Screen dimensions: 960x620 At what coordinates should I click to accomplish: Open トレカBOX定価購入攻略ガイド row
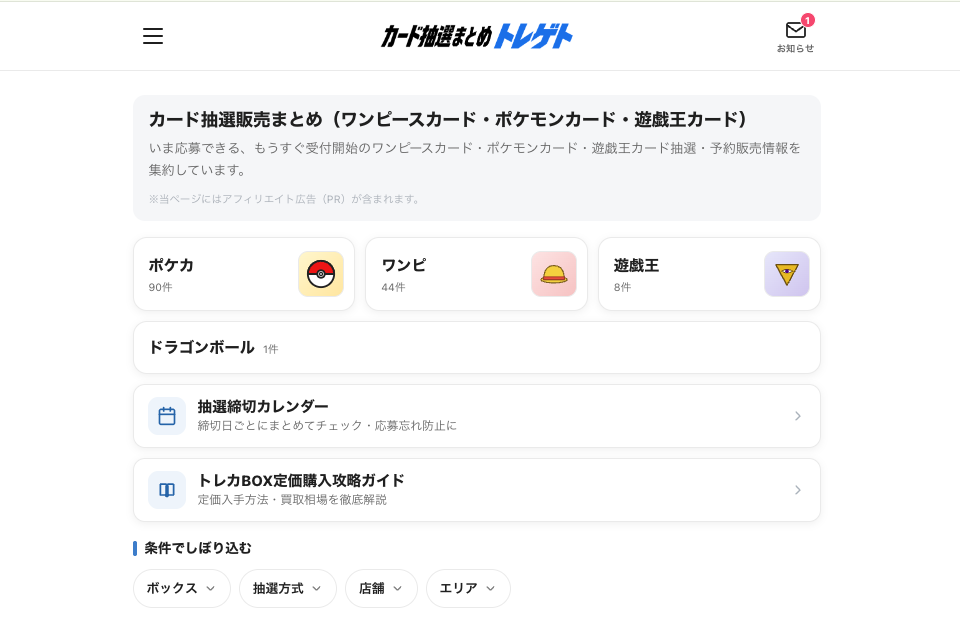coord(477,490)
